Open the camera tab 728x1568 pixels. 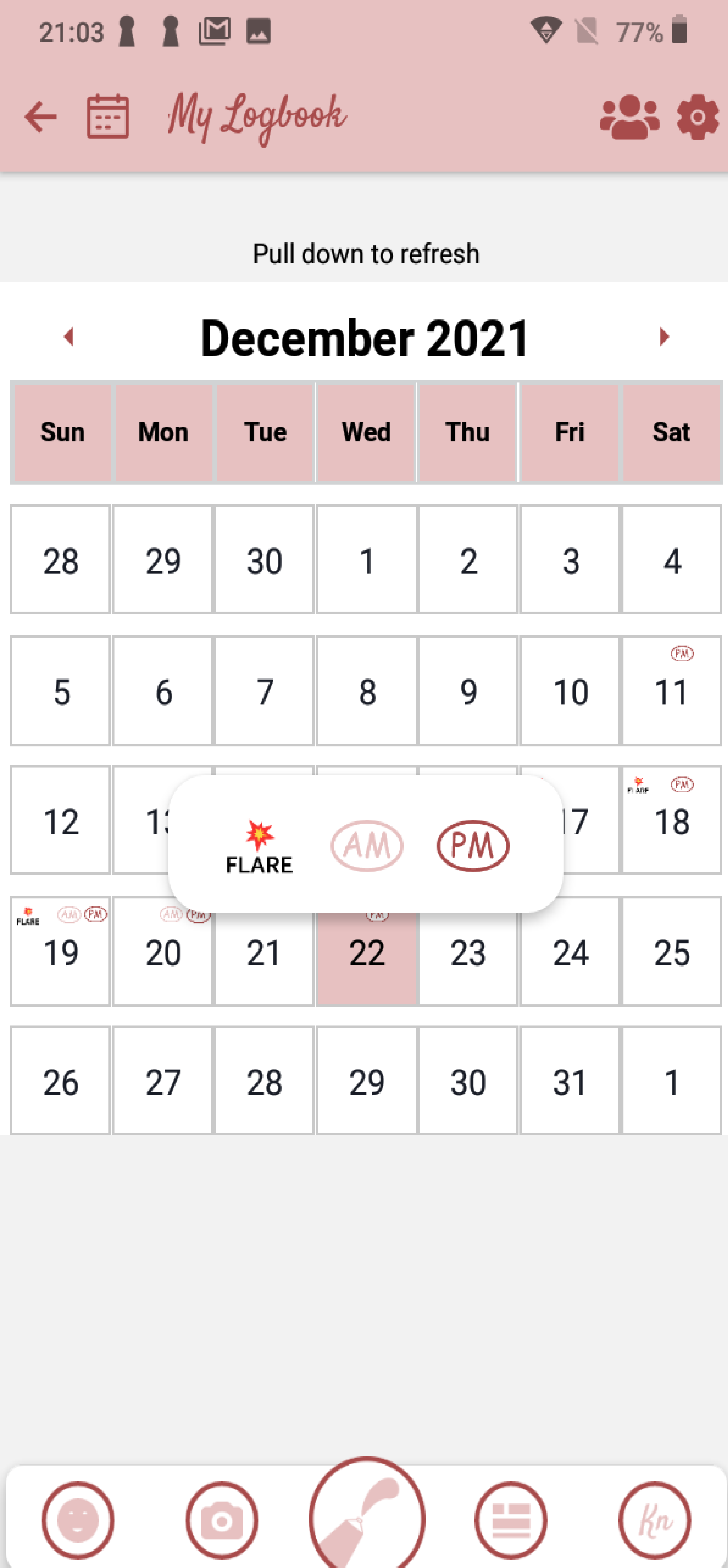pos(221,1519)
